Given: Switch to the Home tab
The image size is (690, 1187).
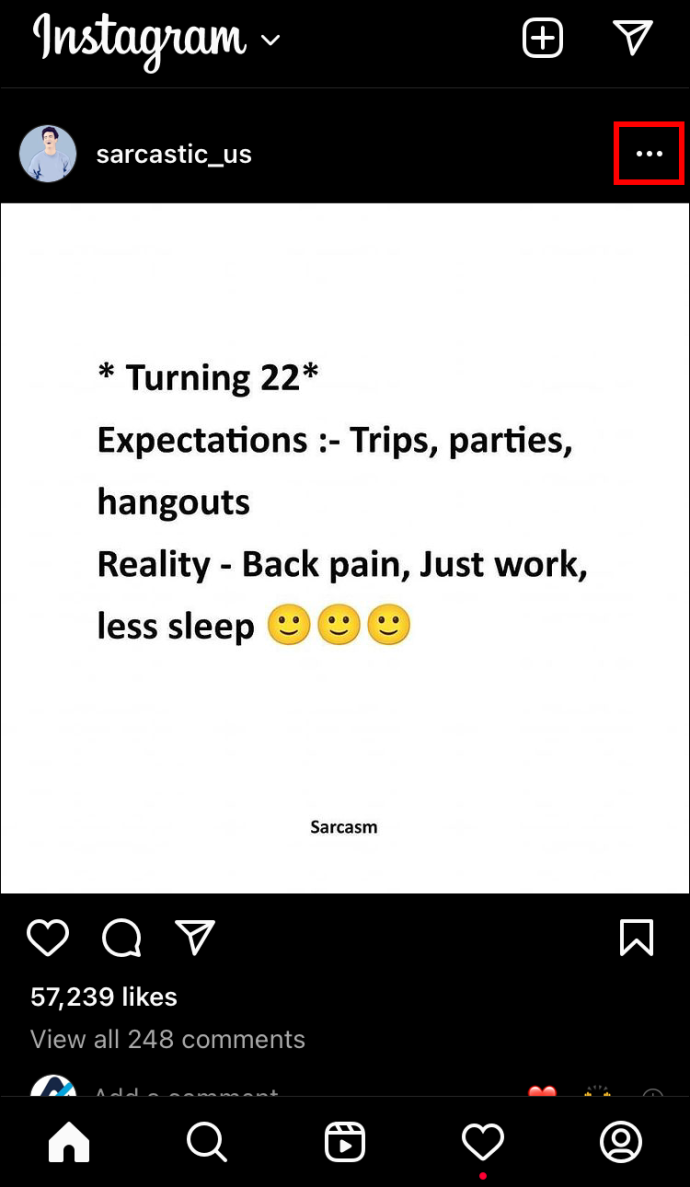Looking at the screenshot, I should [x=69, y=1141].
